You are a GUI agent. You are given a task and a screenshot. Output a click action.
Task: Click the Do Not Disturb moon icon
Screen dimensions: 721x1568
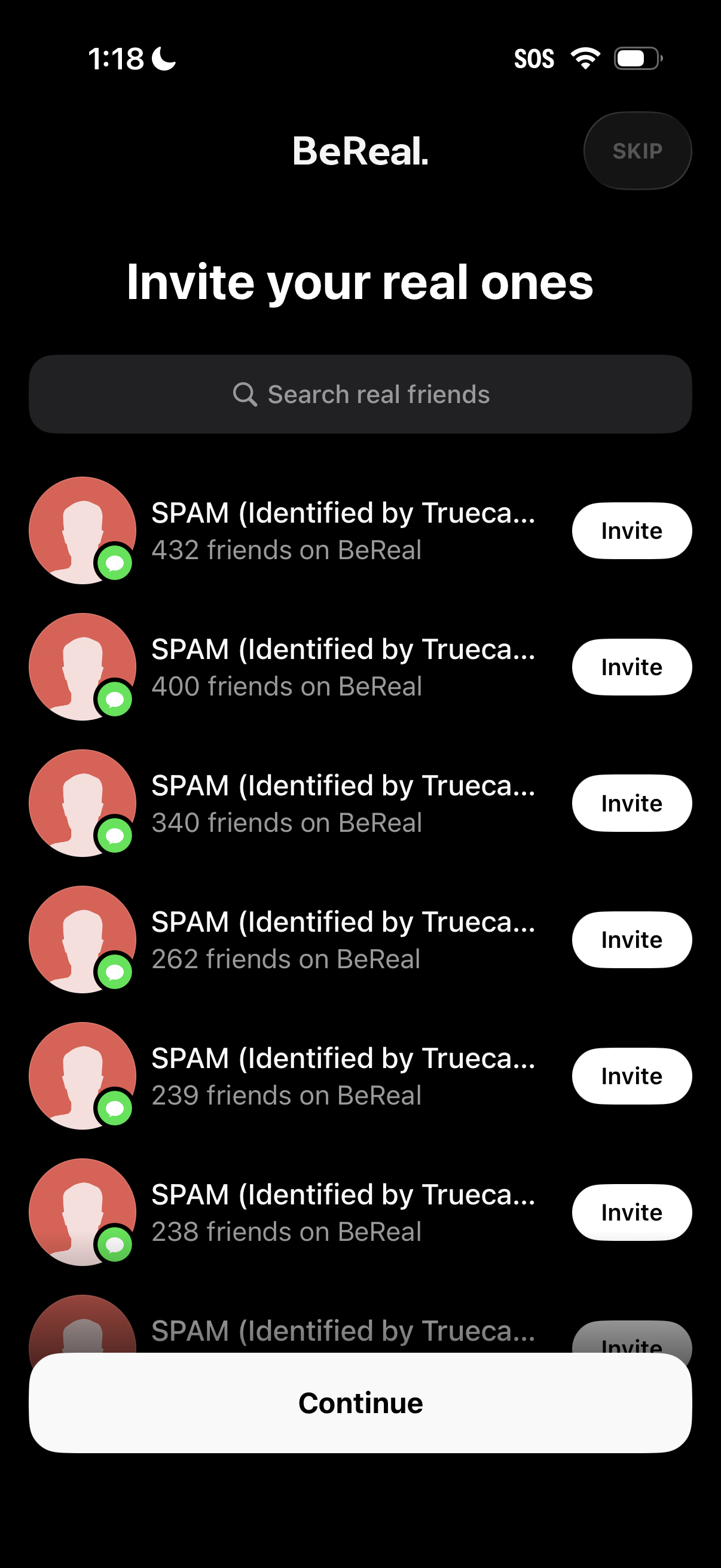pos(163,58)
